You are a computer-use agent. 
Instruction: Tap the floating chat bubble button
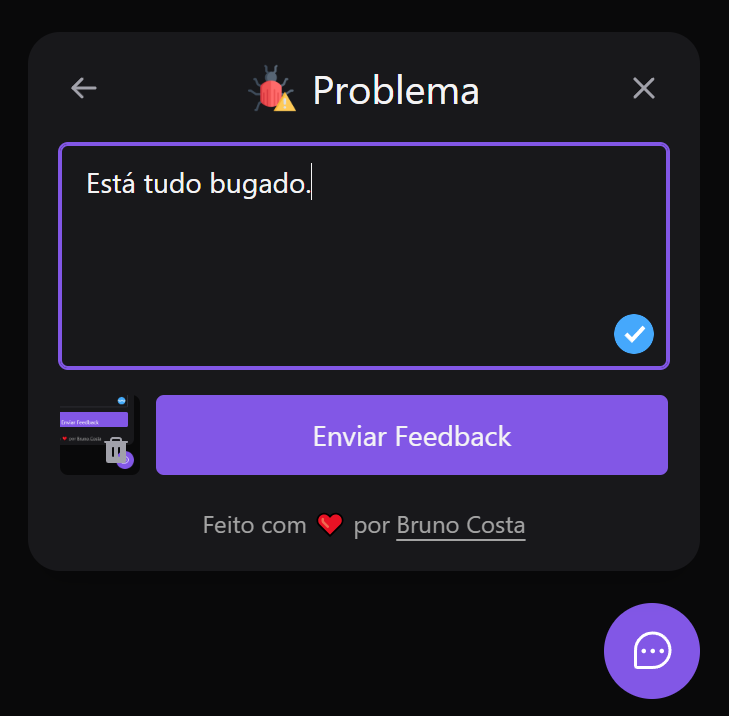point(652,651)
